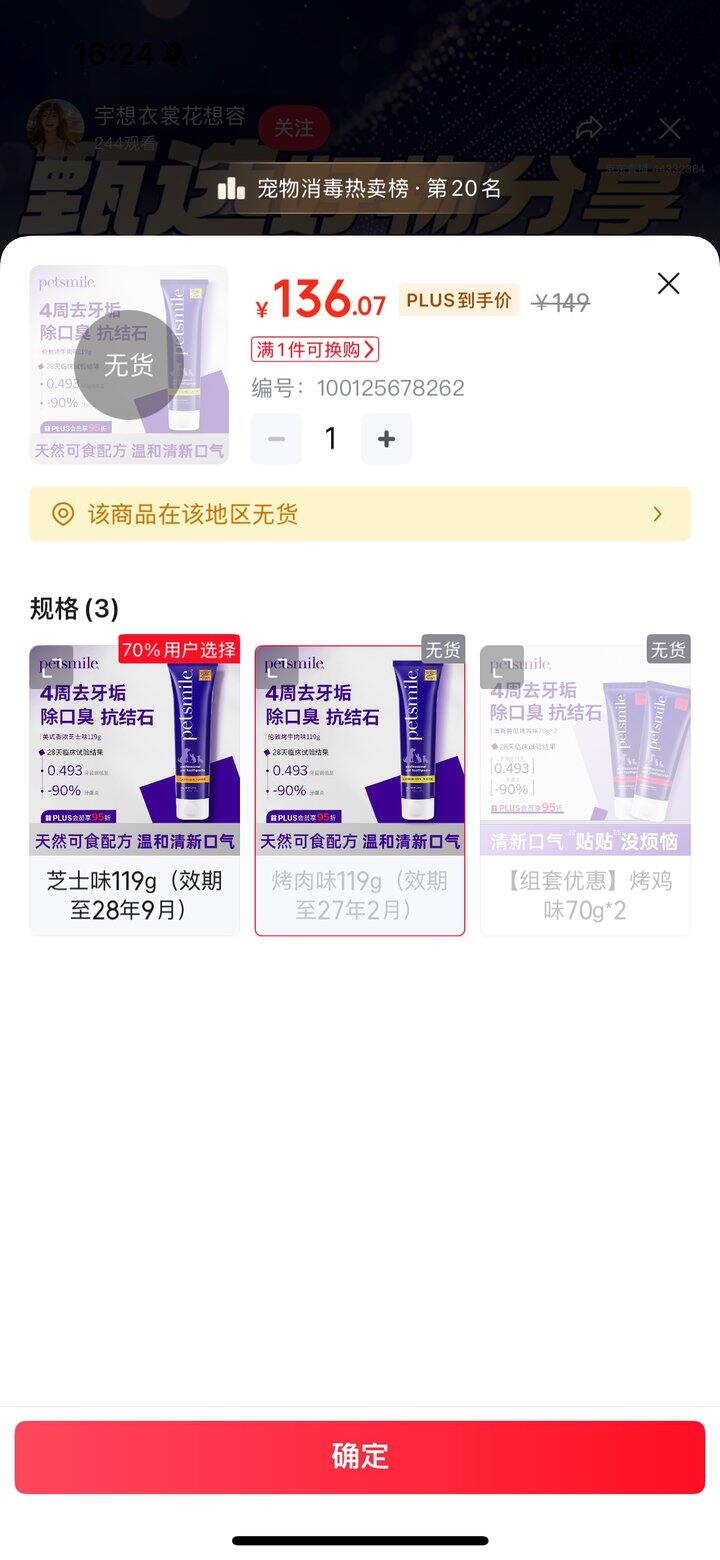Enlarge the 烤鸡味 bundle spec image
This screenshot has height=1560, width=720.
502,667
